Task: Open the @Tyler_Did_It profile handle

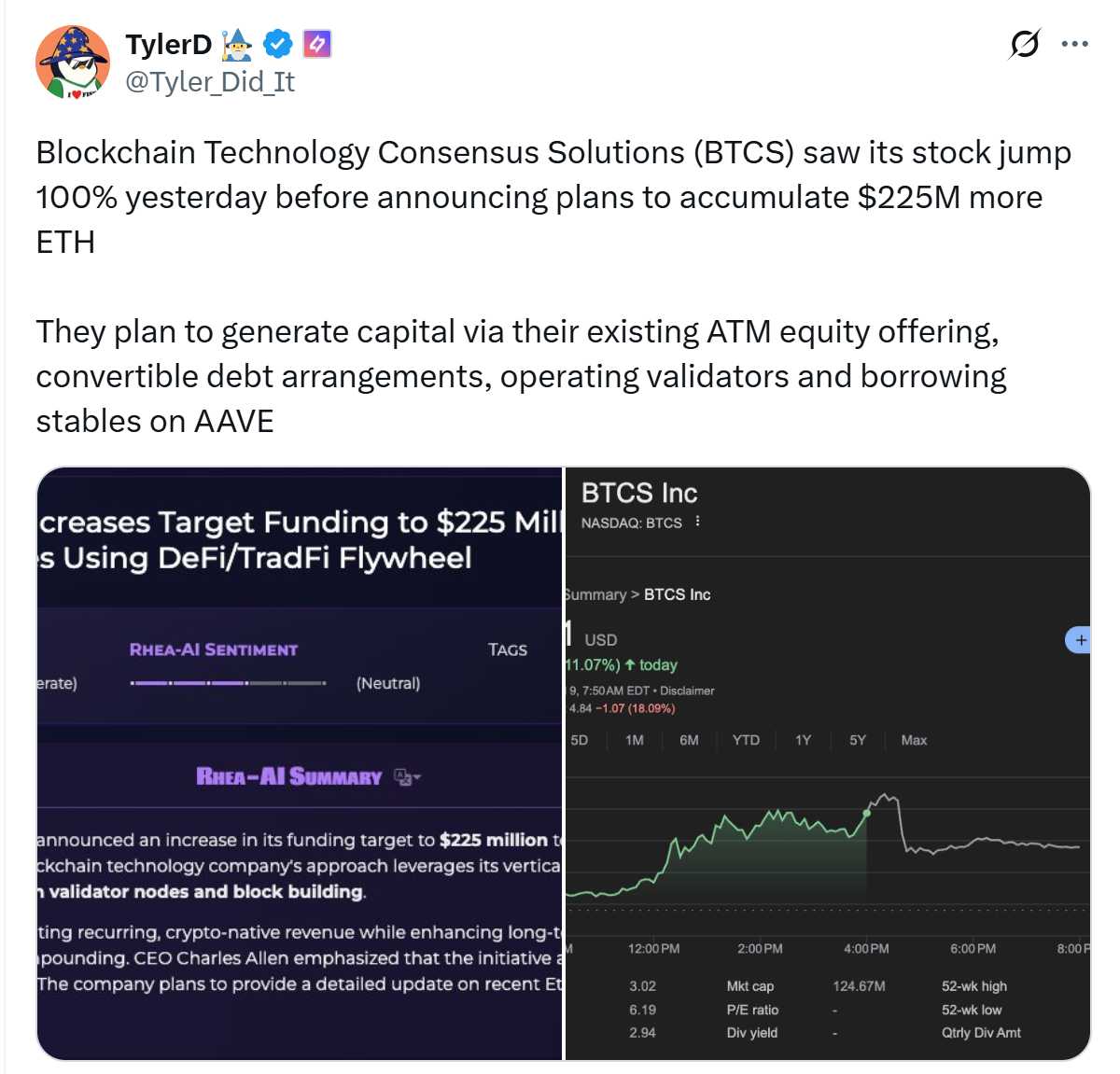Action: click(210, 82)
